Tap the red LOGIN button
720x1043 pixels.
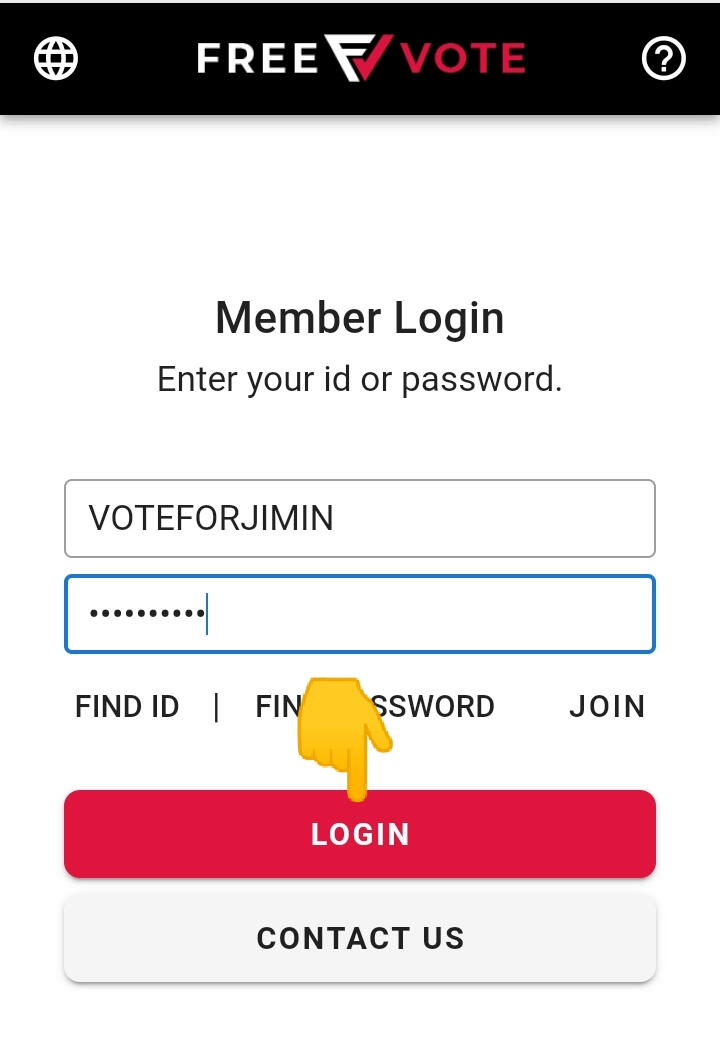coord(360,835)
